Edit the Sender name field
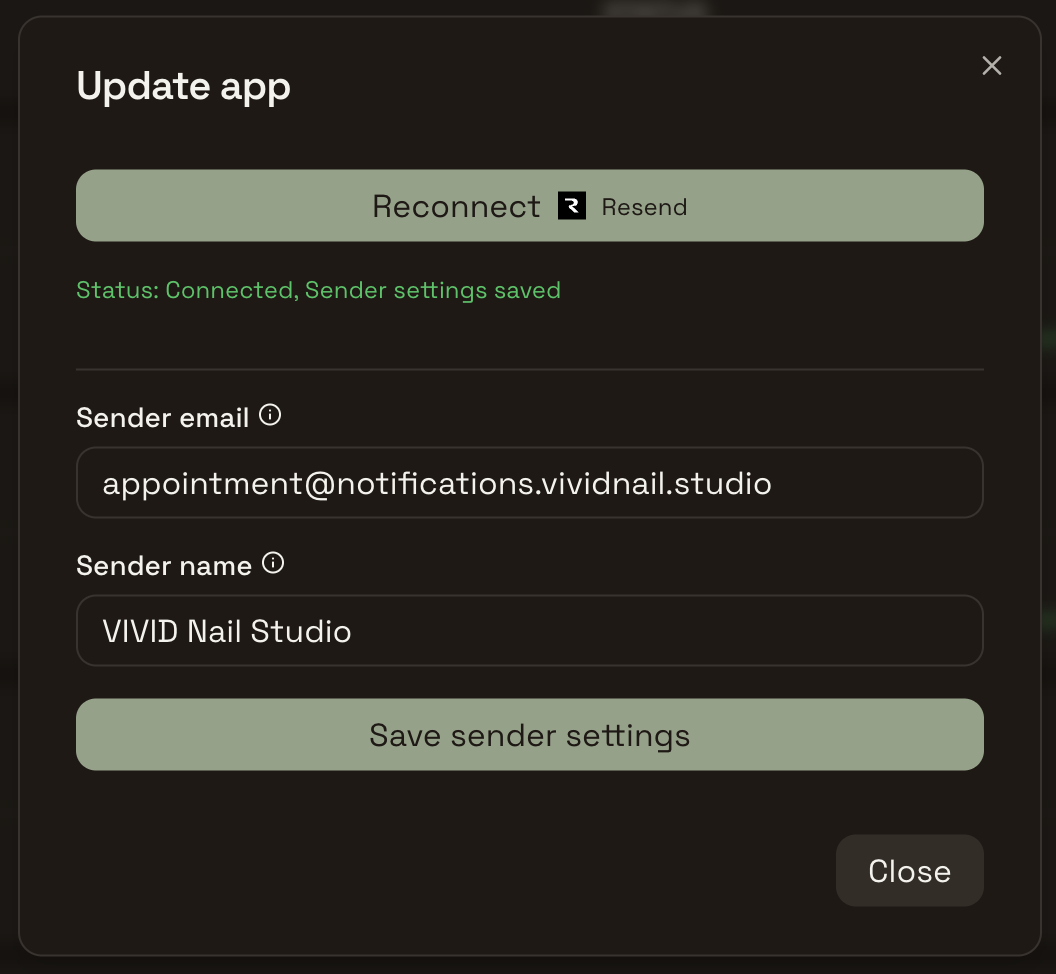Screen dimensions: 1056x974 (529, 631)
